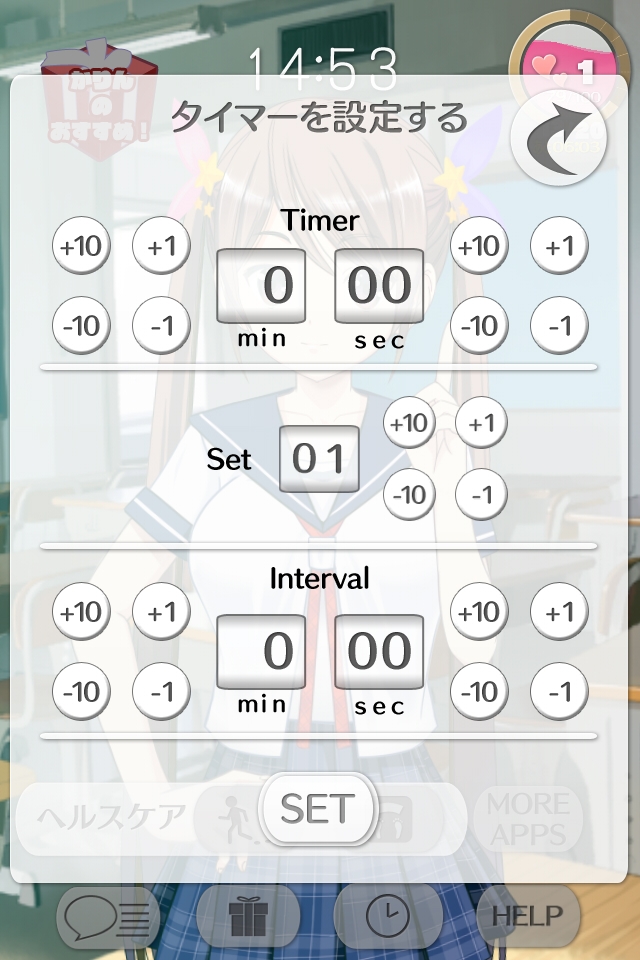
Task: Decrease Timer seconds by 1
Action: coord(559,325)
